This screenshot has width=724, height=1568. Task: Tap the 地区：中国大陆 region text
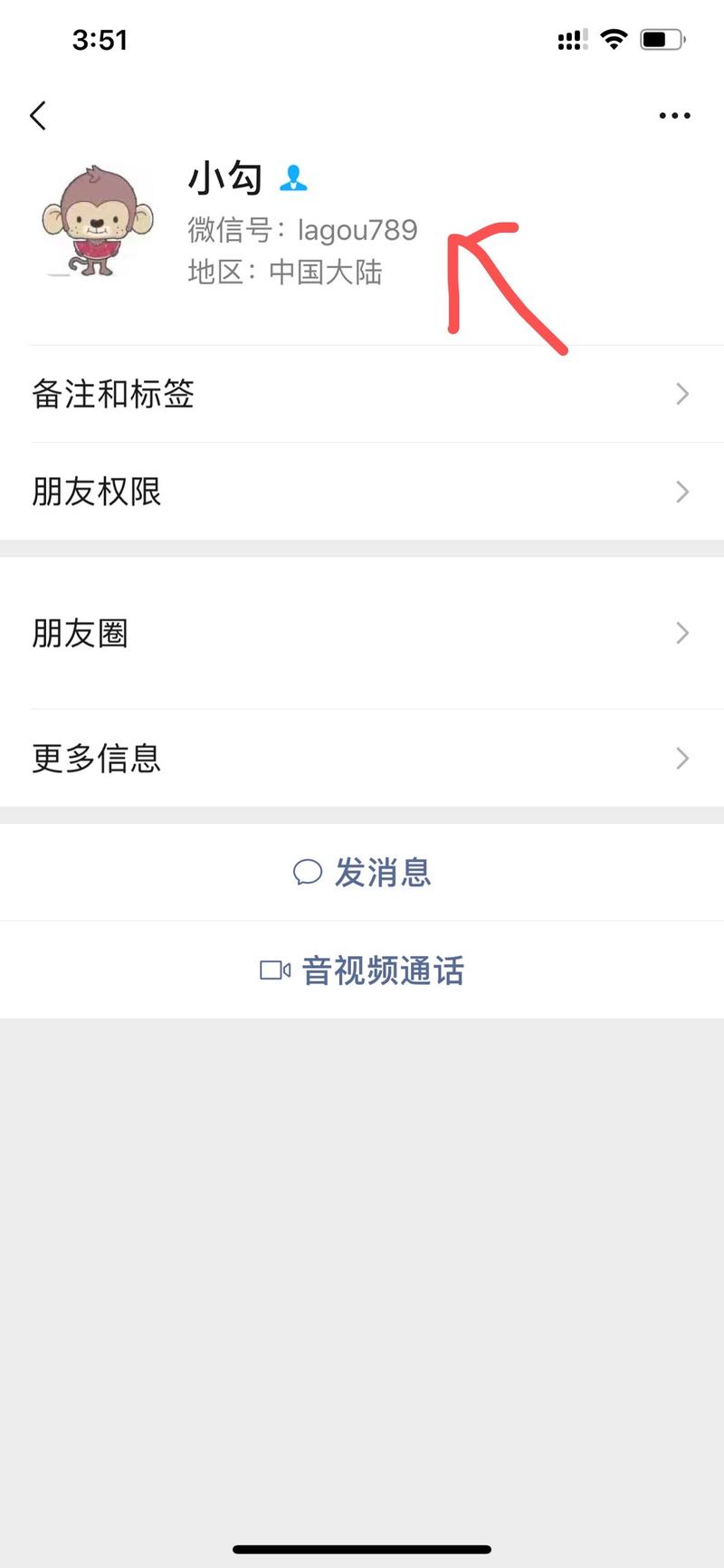pos(285,272)
